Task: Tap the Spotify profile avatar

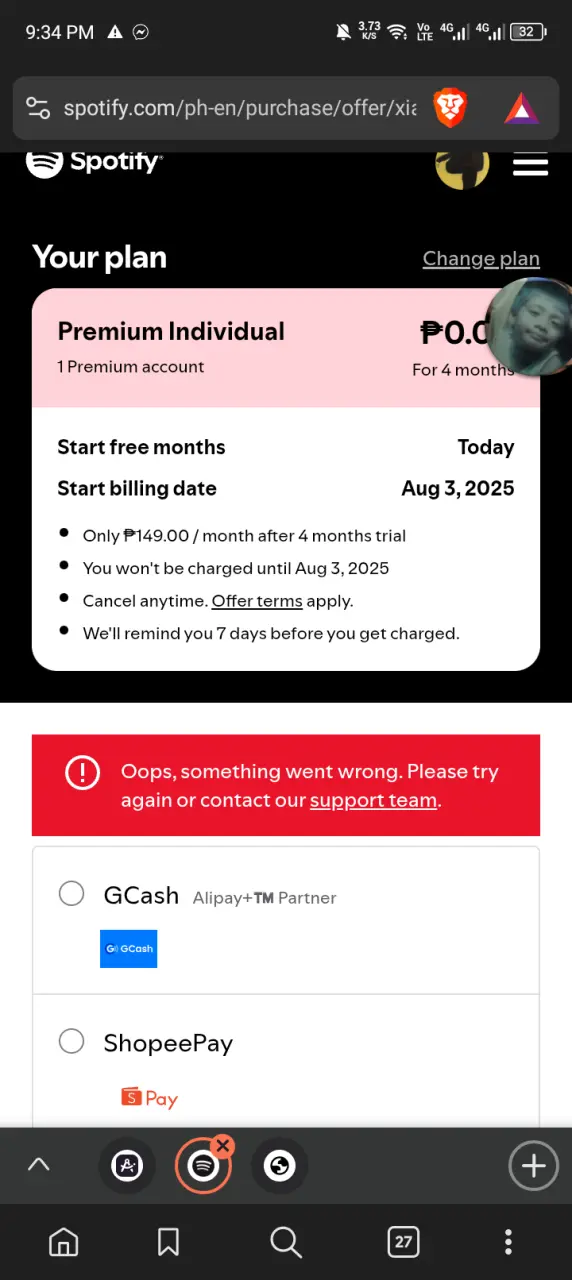Action: [462, 167]
